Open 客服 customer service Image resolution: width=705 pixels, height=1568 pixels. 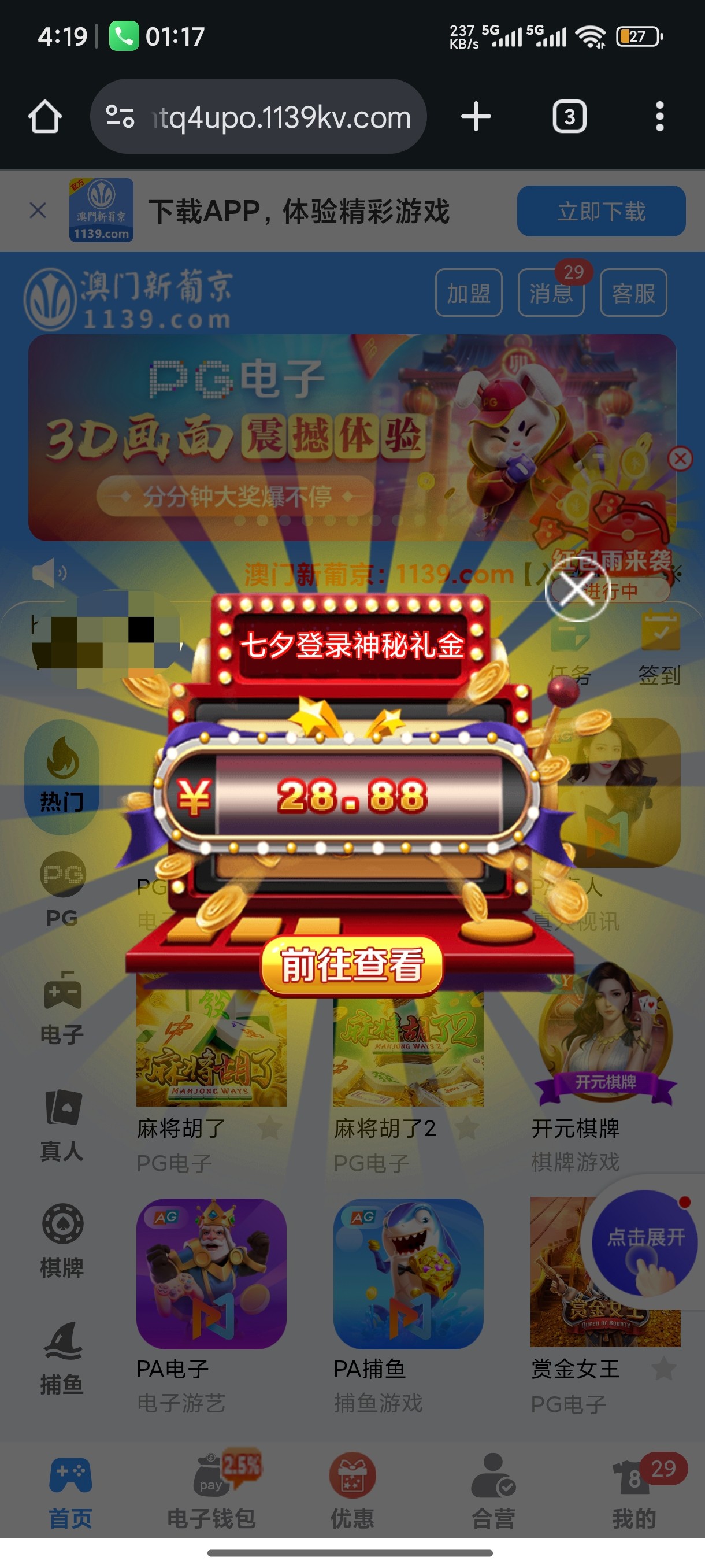click(633, 293)
